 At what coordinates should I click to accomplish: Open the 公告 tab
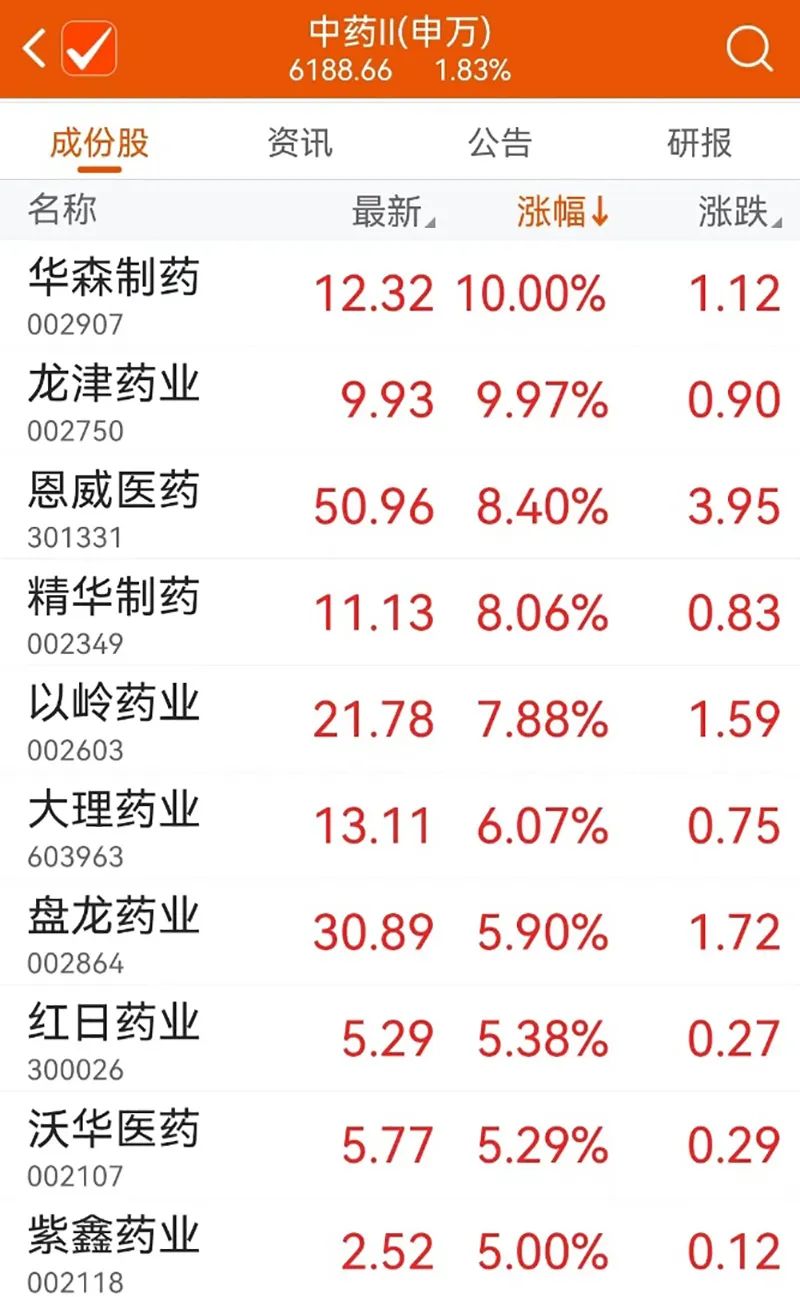[x=500, y=143]
